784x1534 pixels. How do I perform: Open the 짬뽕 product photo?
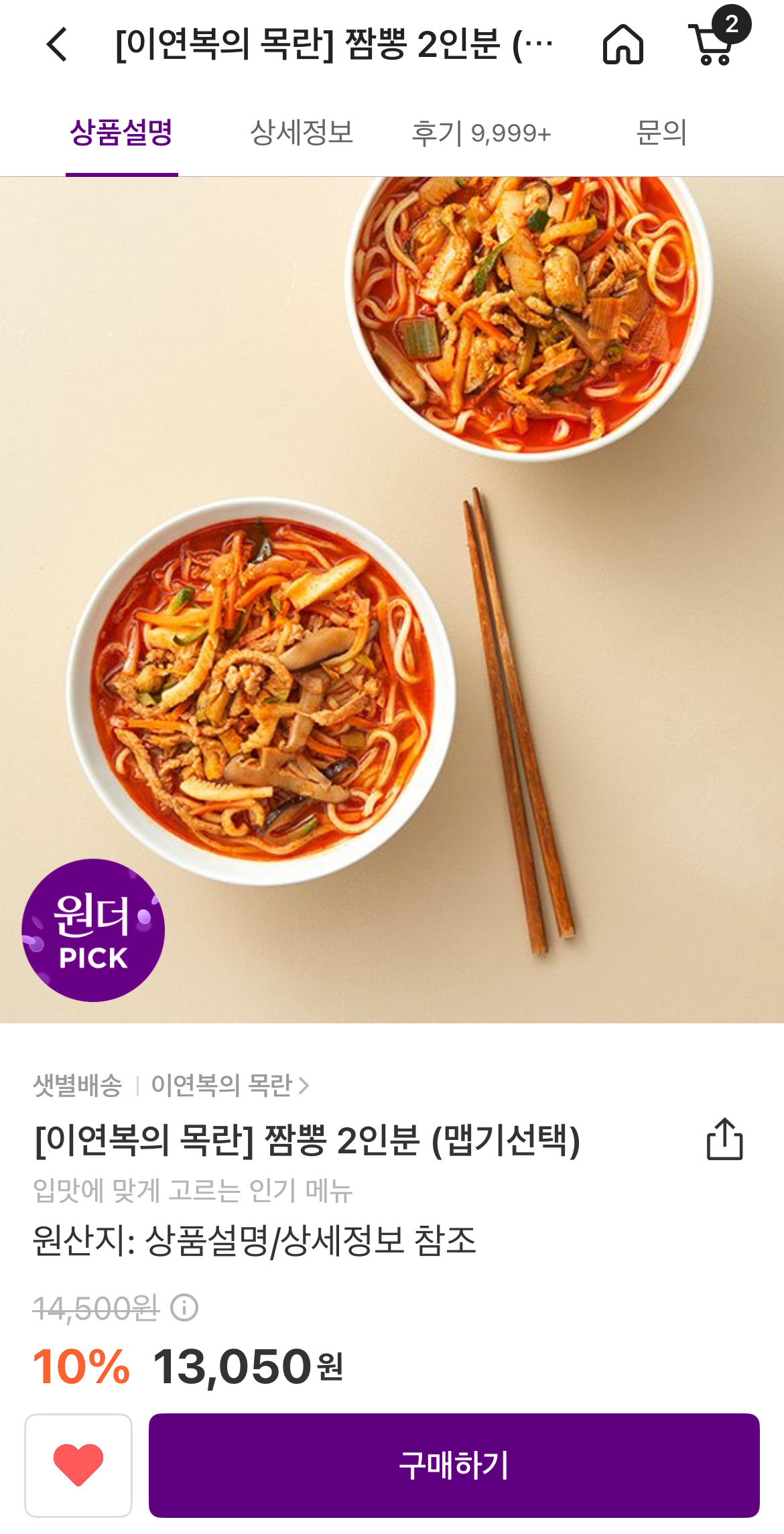point(392,600)
